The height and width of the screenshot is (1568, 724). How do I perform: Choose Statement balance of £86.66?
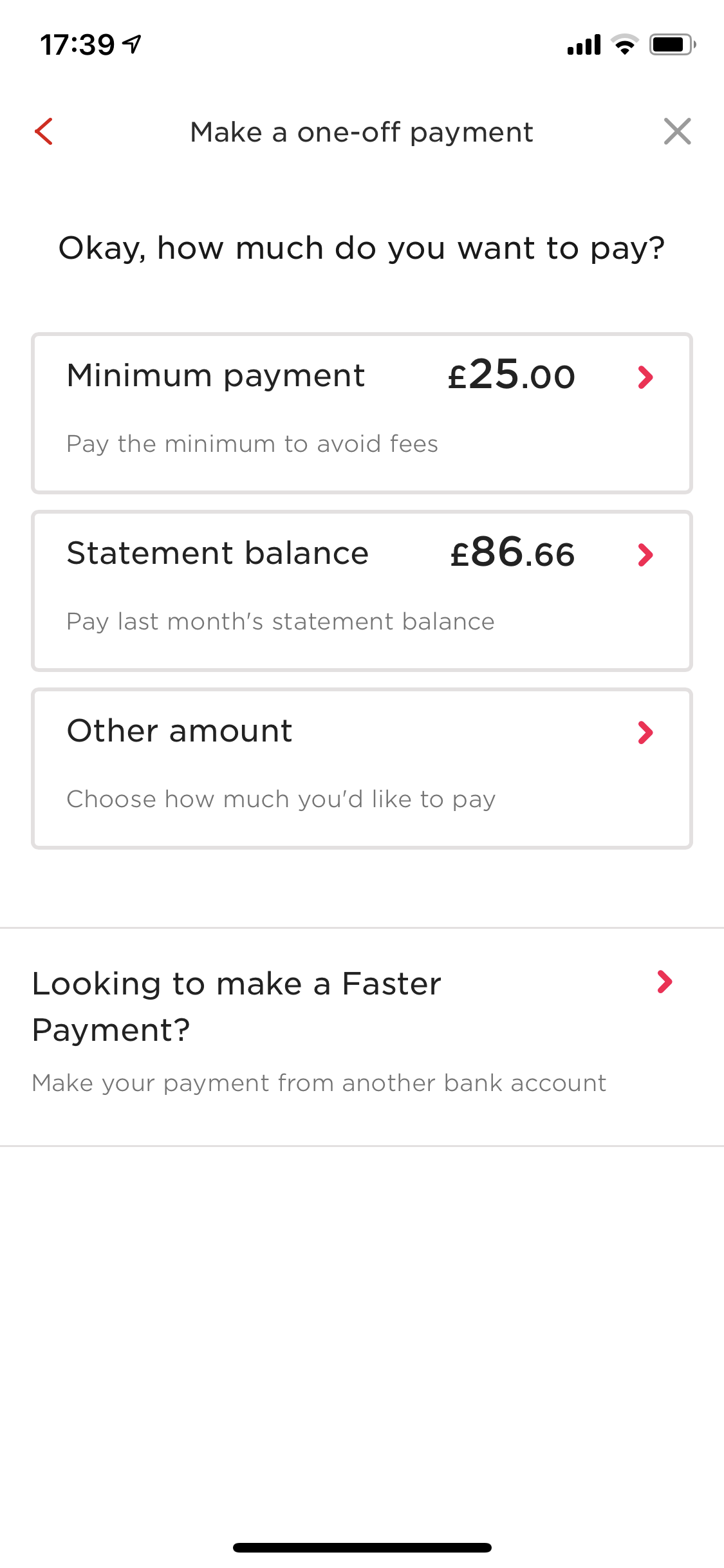[362, 591]
